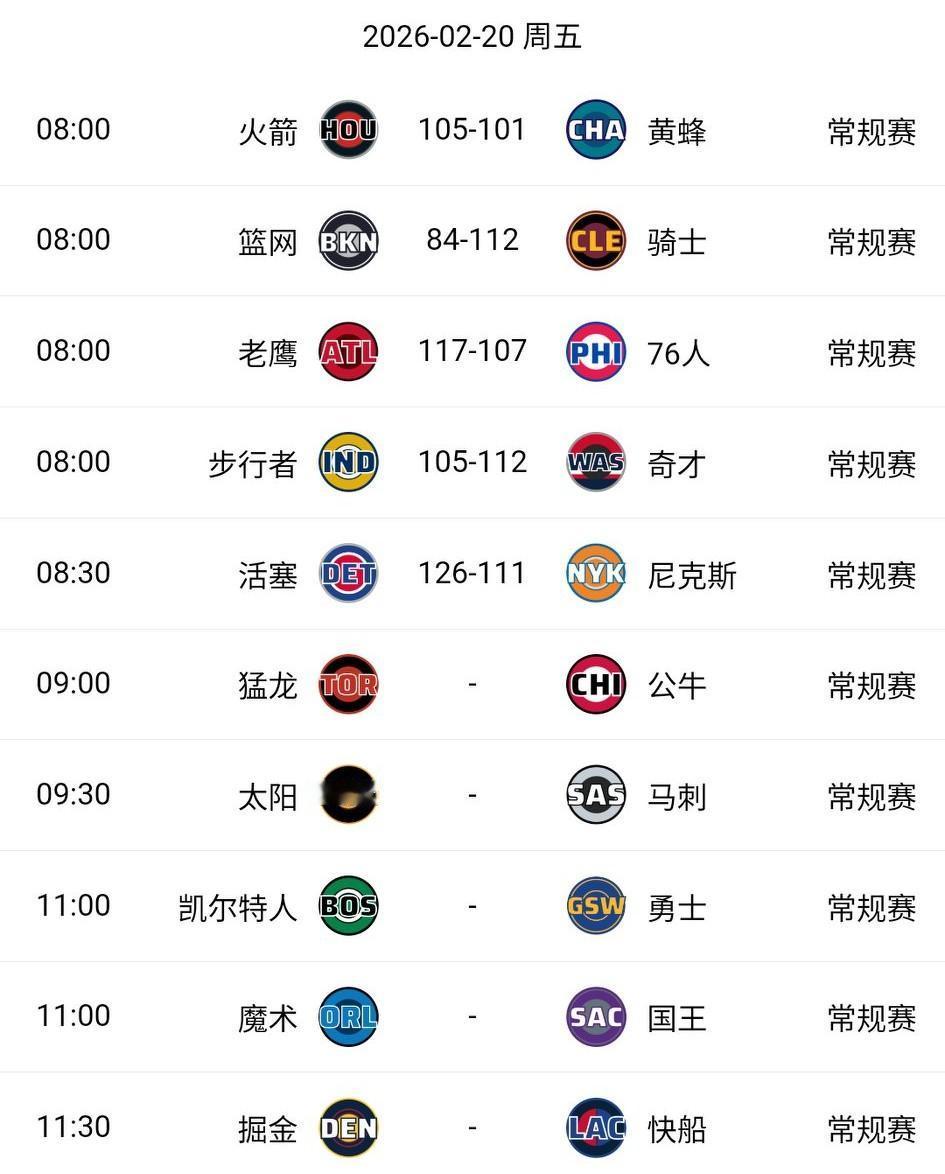Open the 步行者 vs 奇才 game

(472, 463)
